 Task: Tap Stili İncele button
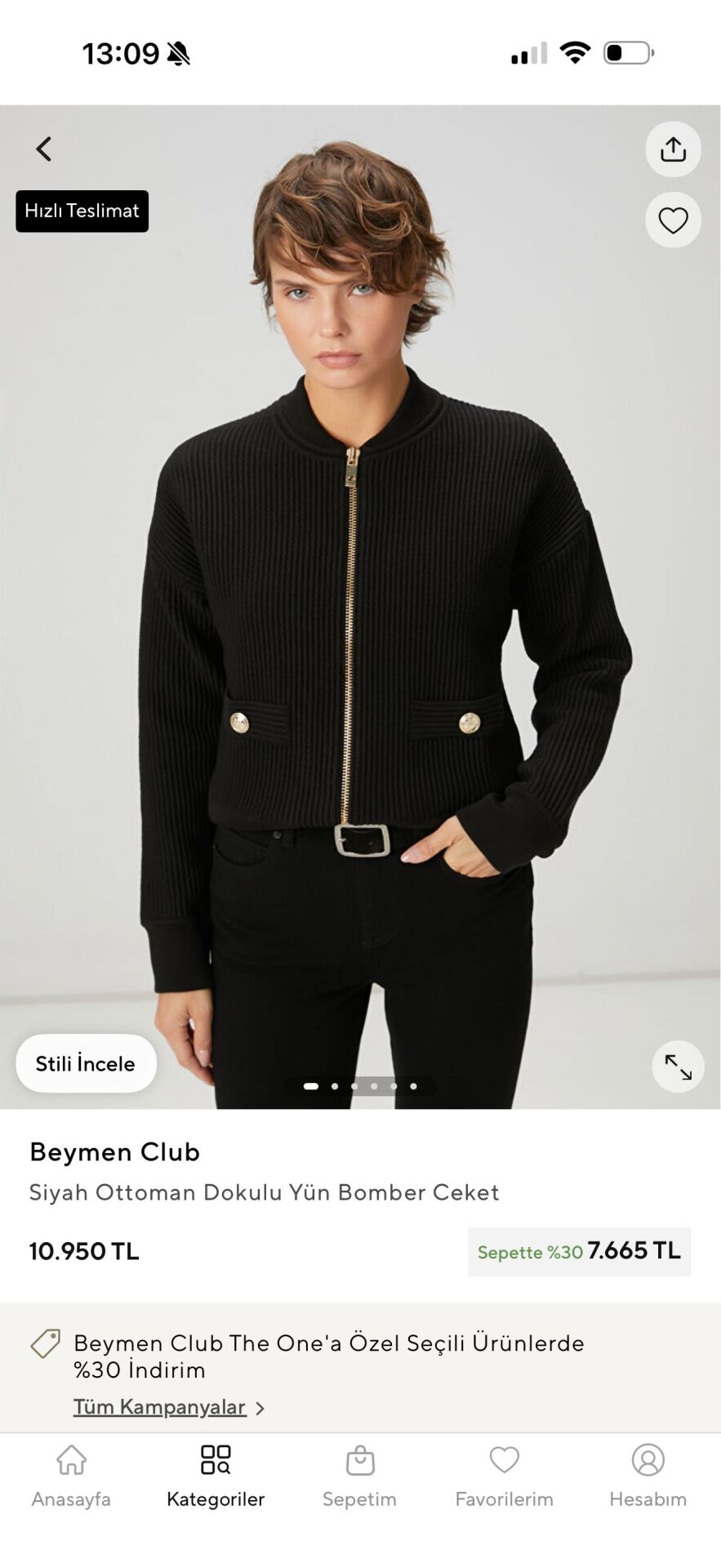pyautogui.click(x=86, y=1063)
